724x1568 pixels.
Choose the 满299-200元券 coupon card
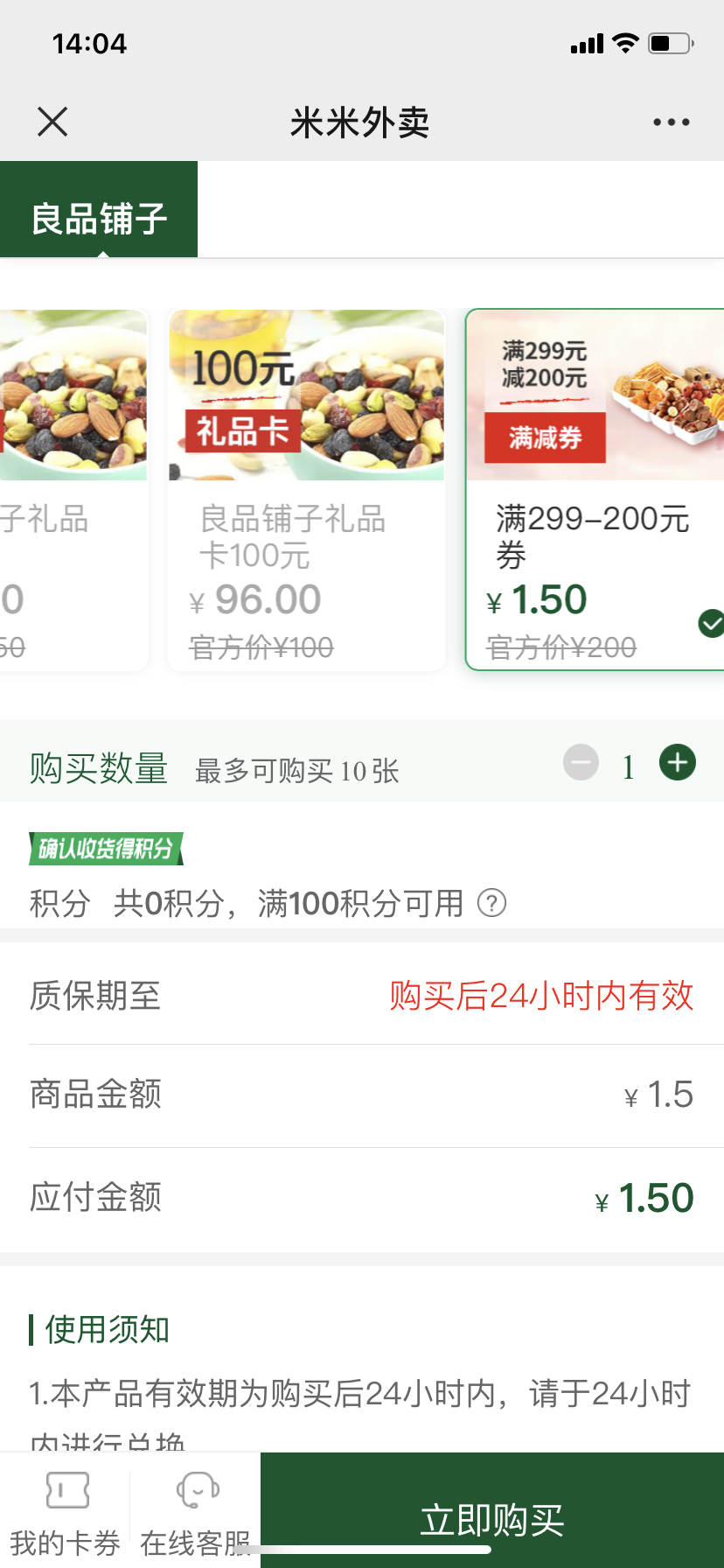click(595, 490)
